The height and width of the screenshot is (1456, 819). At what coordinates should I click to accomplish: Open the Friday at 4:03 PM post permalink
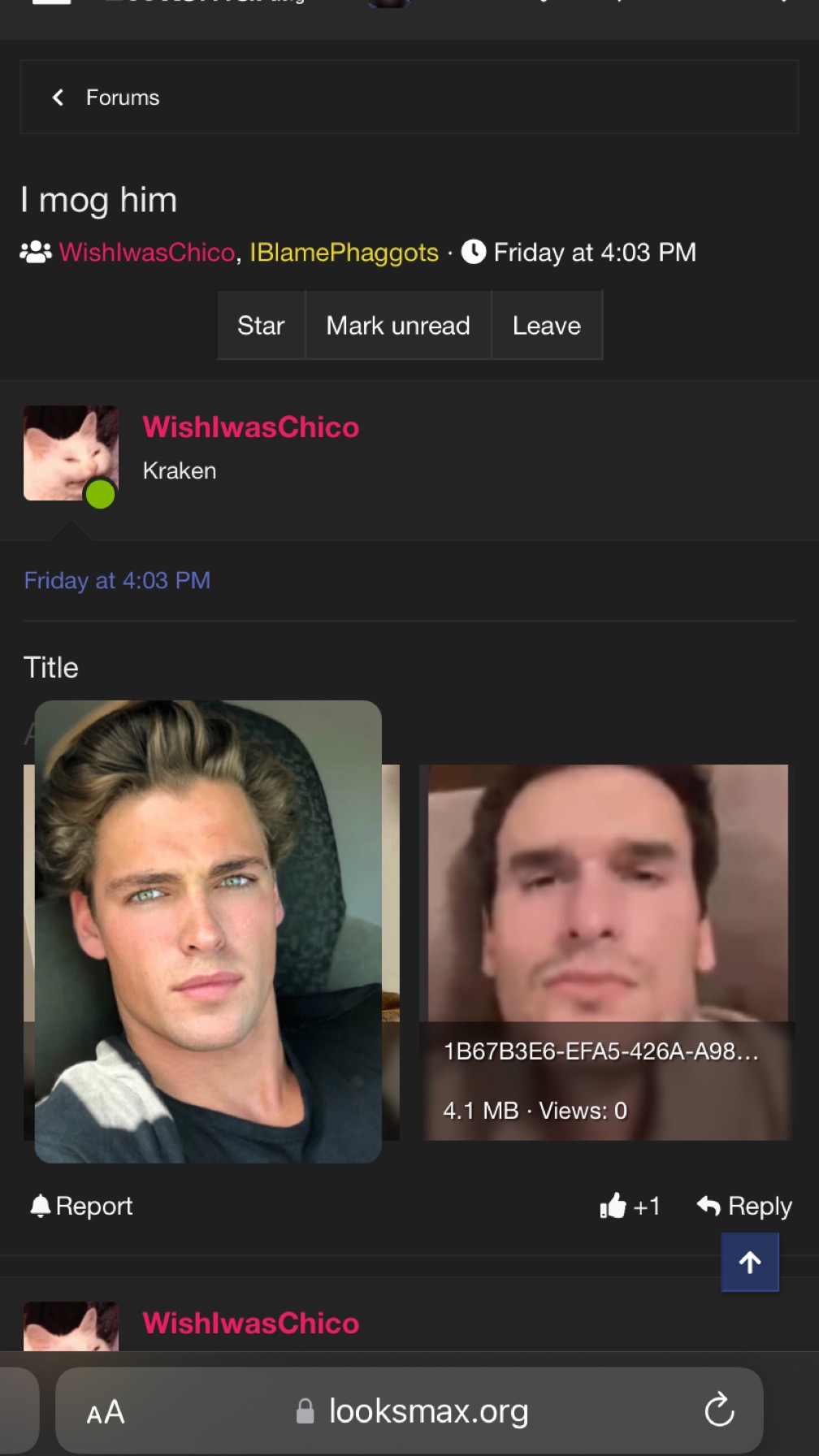tap(117, 581)
